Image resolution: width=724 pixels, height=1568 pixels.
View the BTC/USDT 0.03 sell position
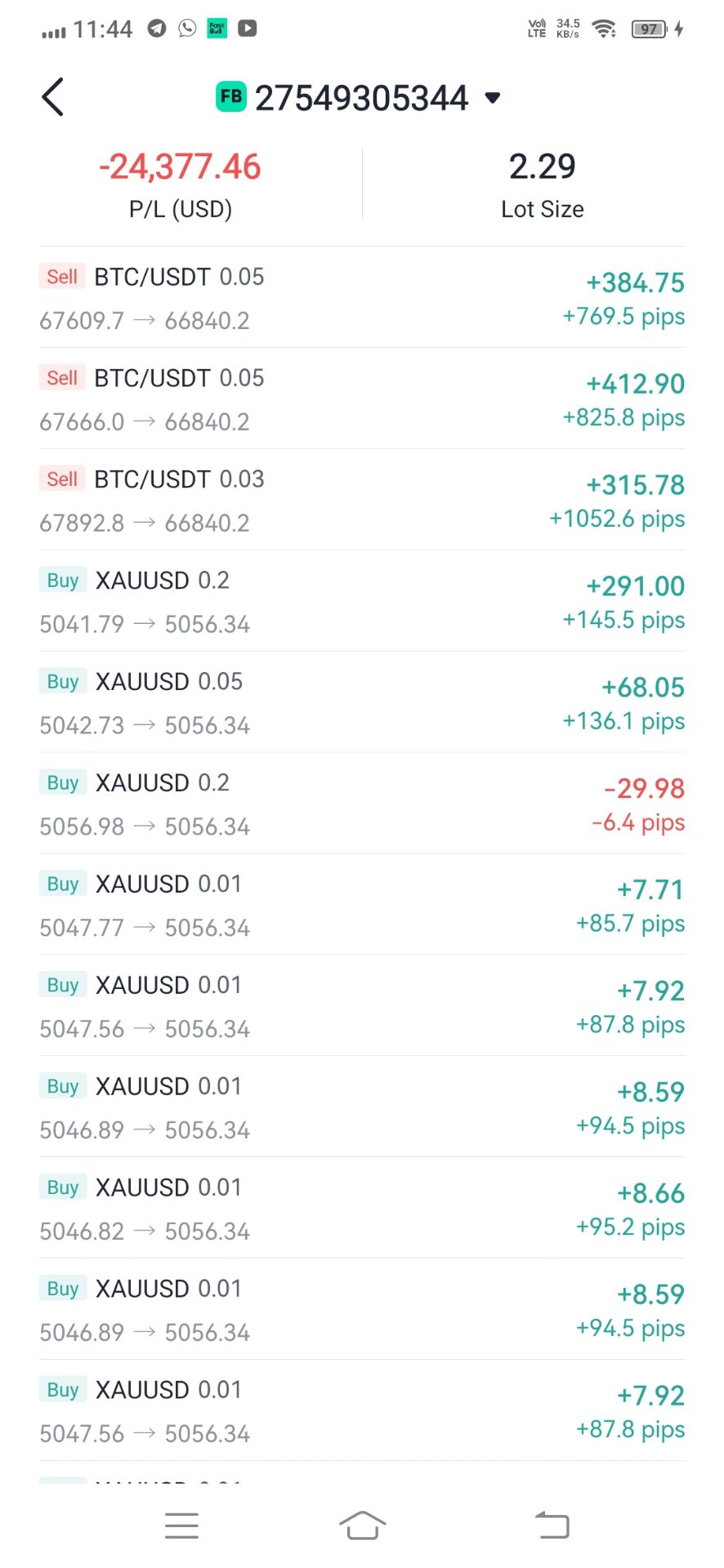click(x=361, y=501)
